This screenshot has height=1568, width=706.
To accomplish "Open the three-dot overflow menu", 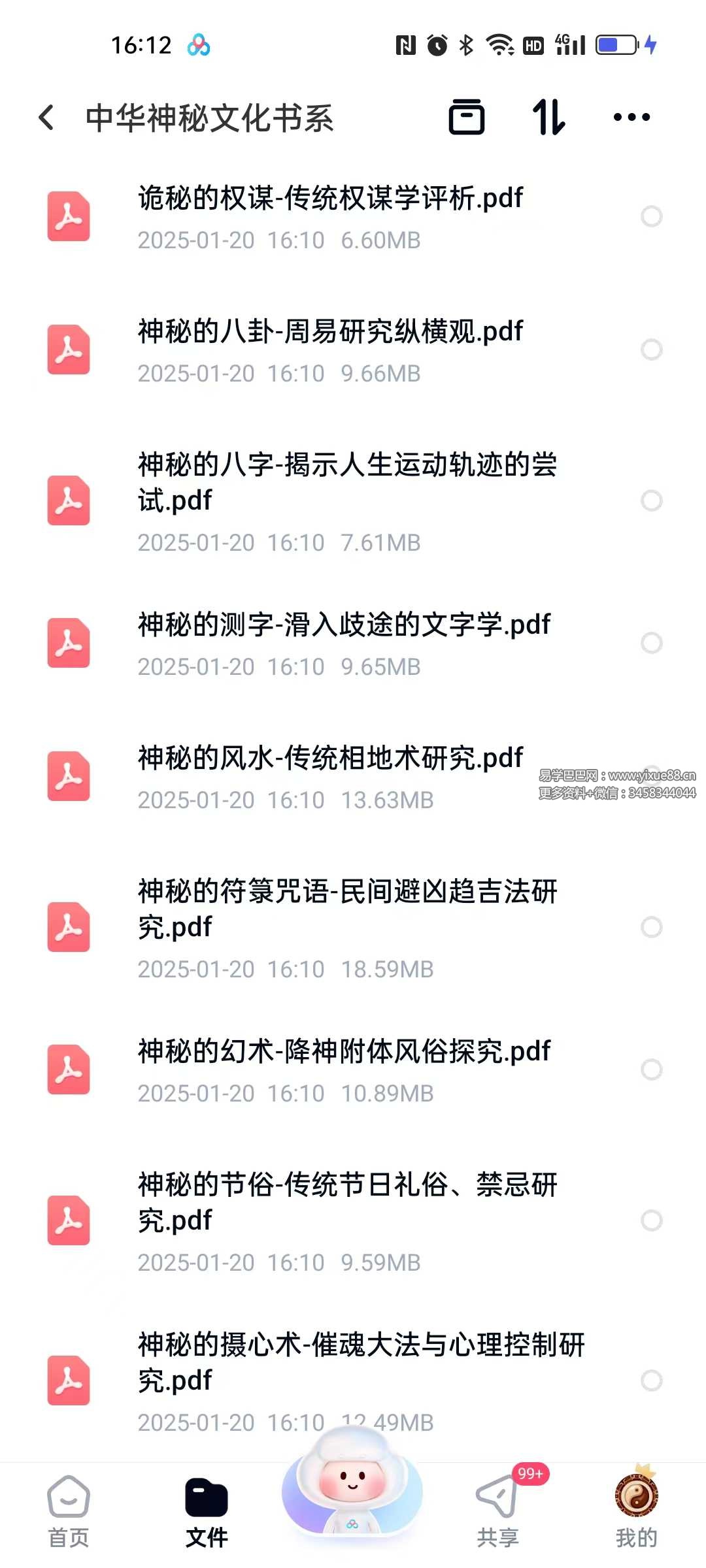I will coord(631,118).
